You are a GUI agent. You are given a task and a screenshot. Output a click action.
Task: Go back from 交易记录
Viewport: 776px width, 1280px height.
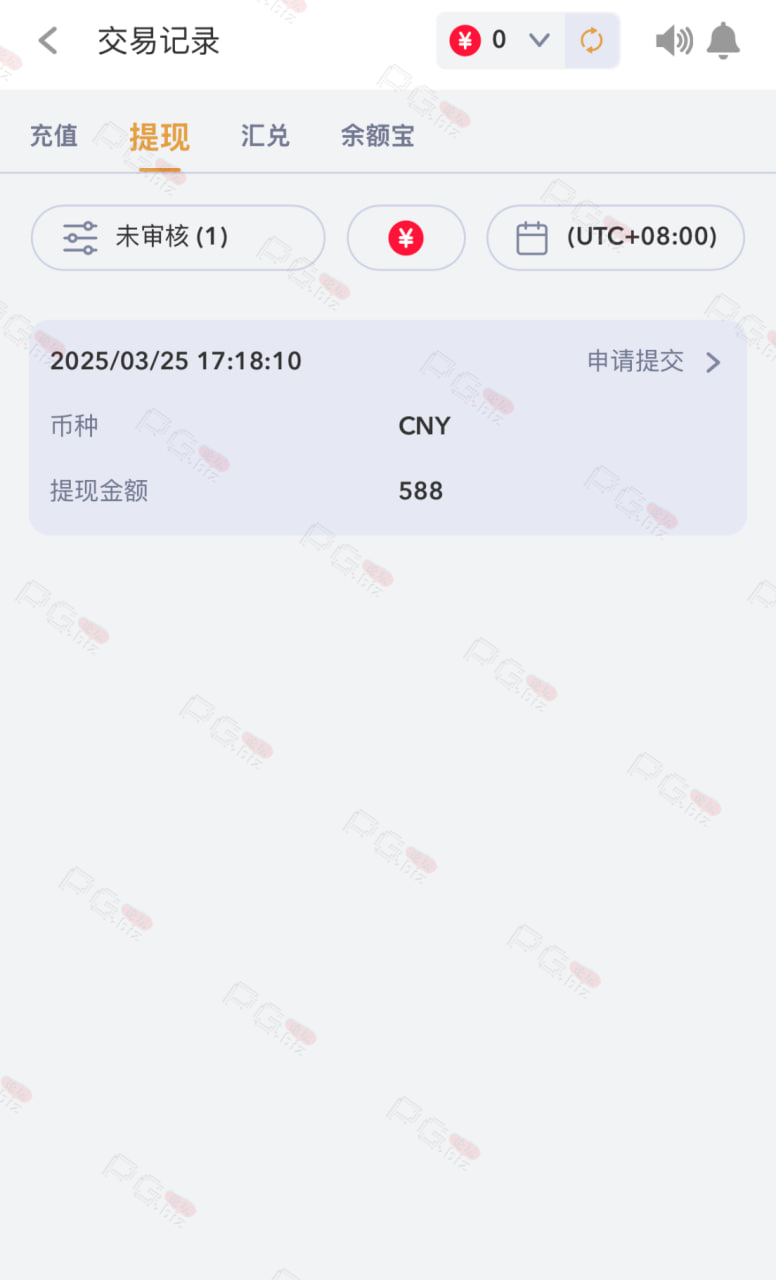47,41
